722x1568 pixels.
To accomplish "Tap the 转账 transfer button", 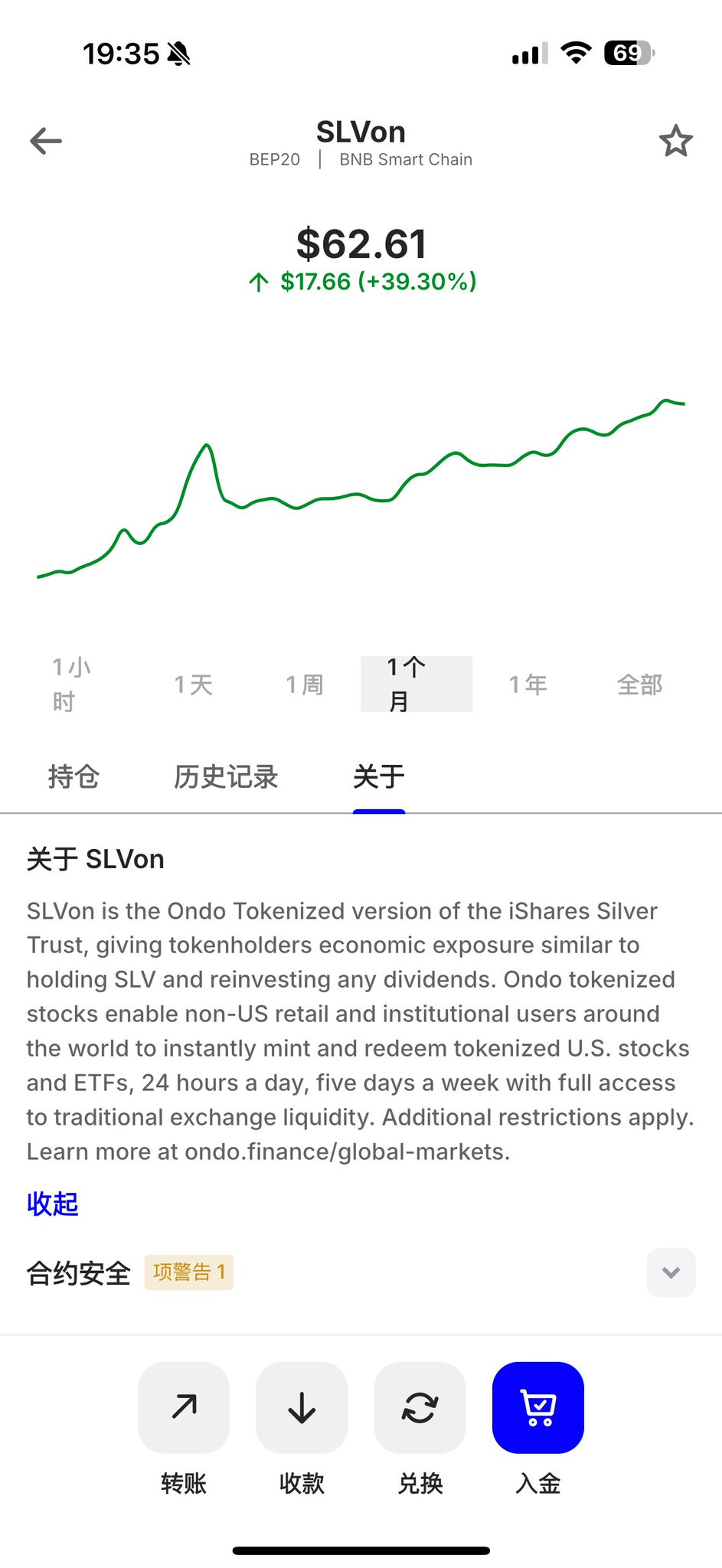I will [184, 1407].
